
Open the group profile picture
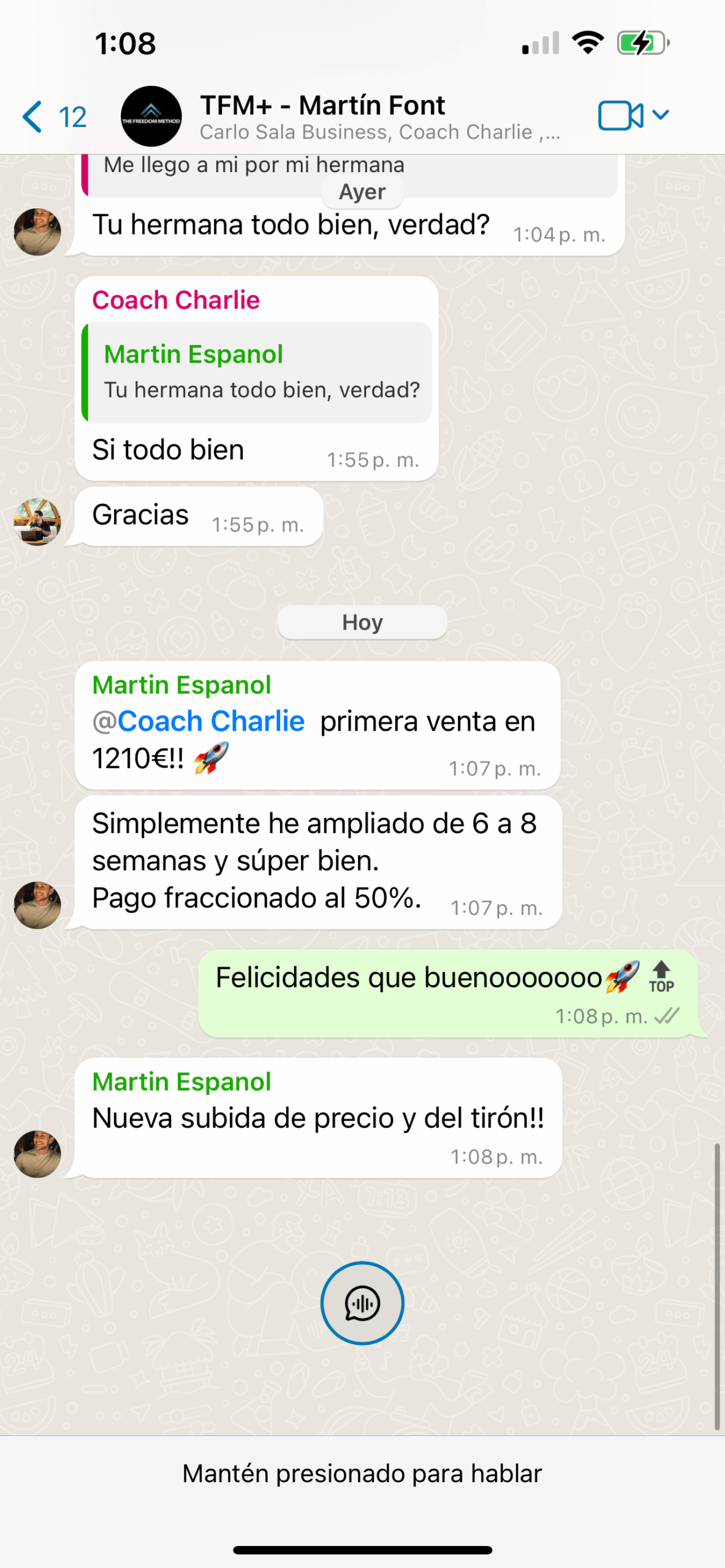point(151,116)
